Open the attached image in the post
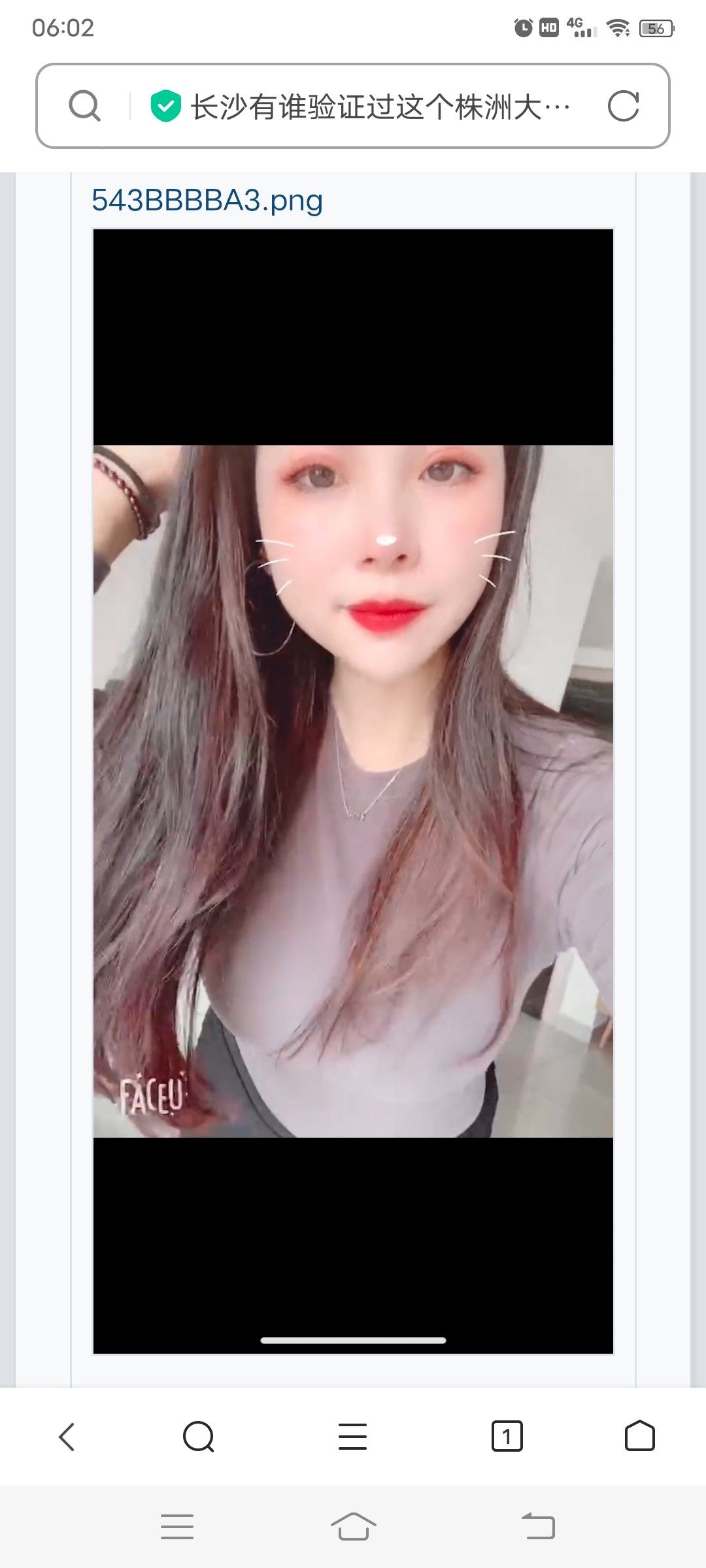706x1568 pixels. (x=353, y=791)
